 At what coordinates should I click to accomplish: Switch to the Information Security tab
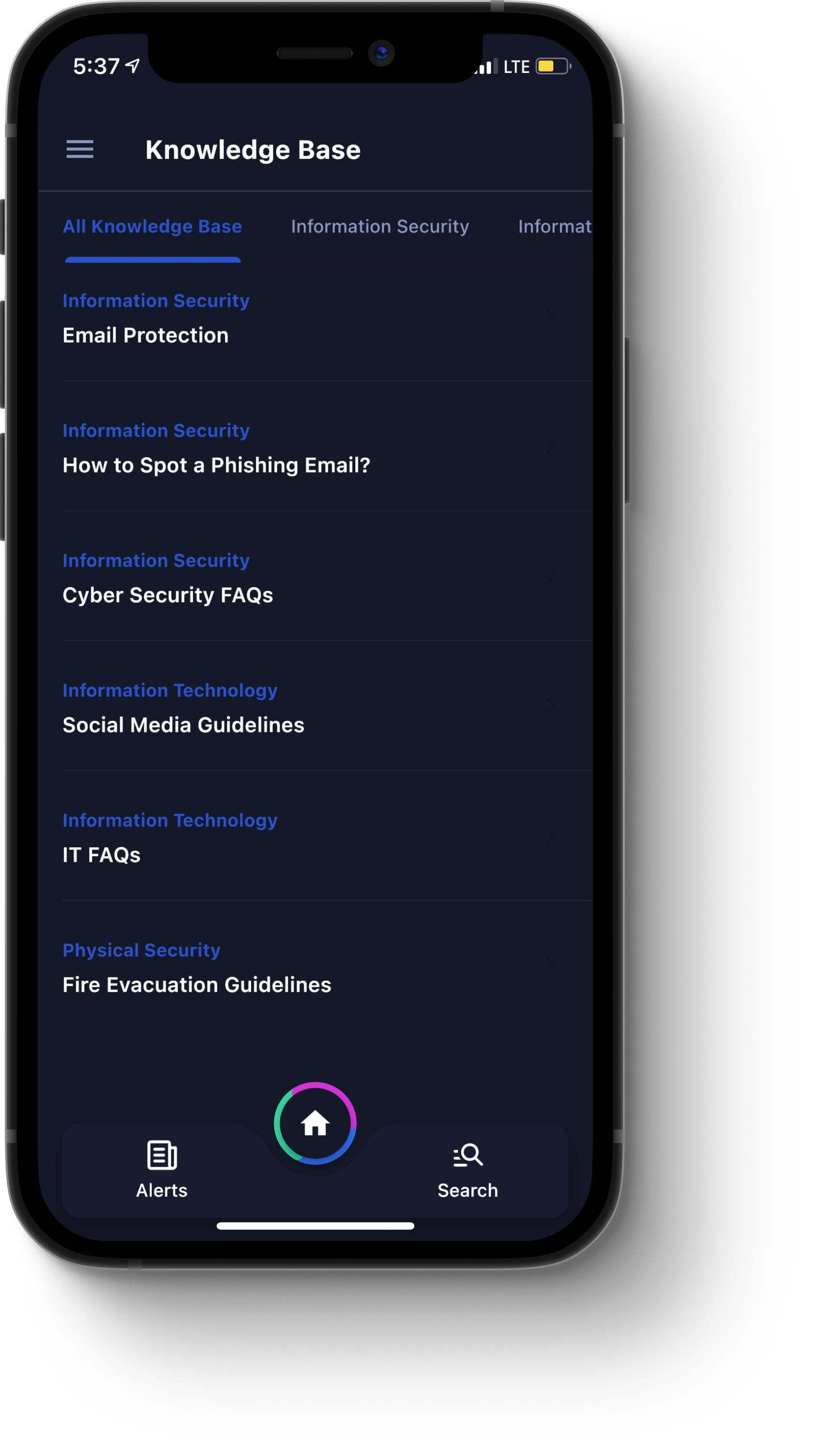[379, 227]
